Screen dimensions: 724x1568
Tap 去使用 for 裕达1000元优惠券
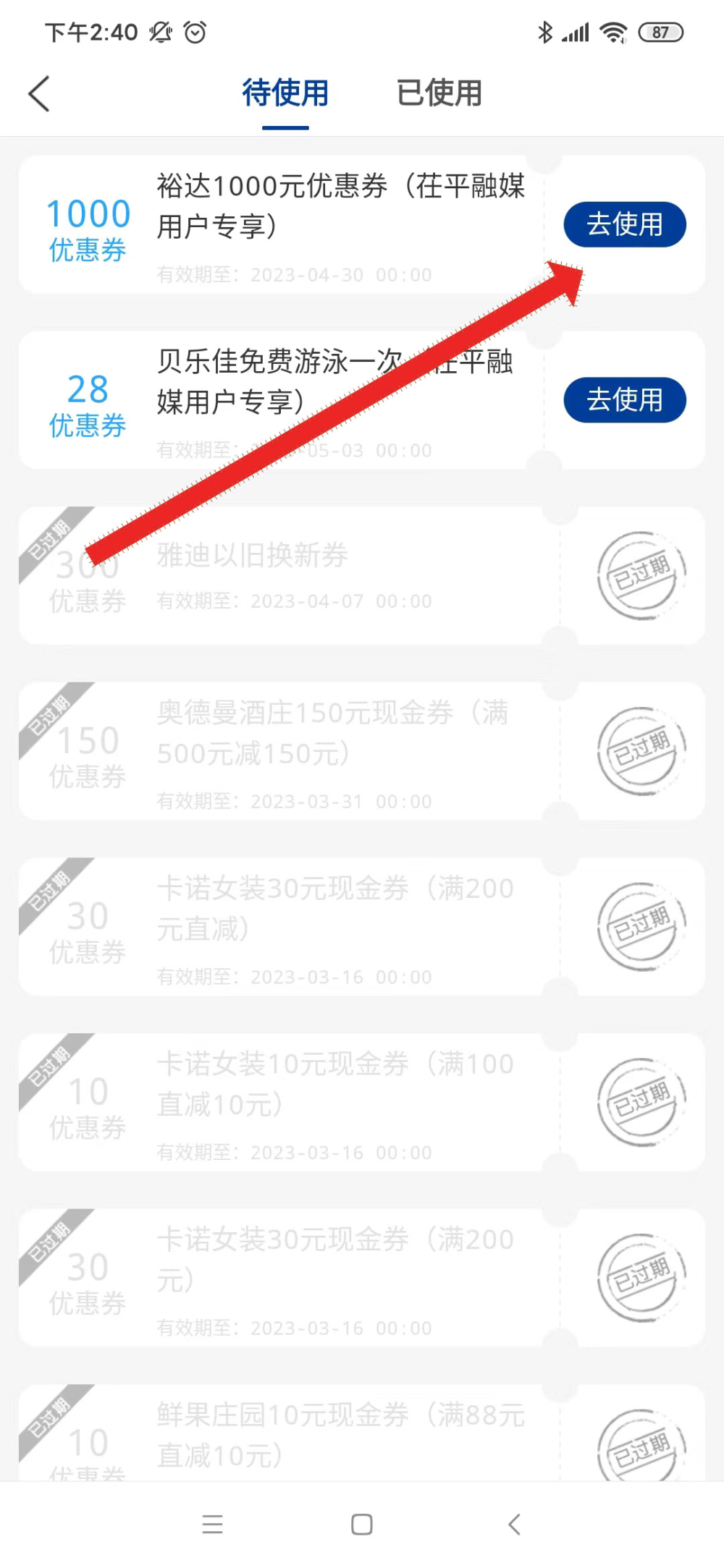click(x=625, y=224)
